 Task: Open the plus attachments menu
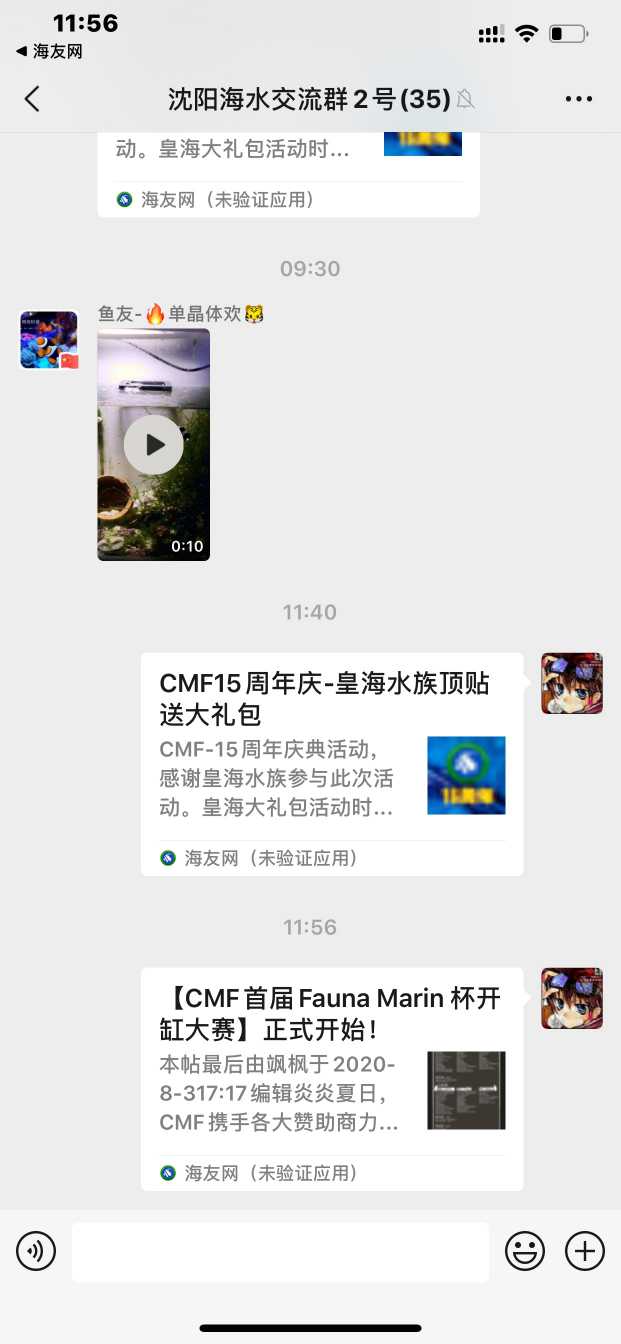[x=585, y=1251]
